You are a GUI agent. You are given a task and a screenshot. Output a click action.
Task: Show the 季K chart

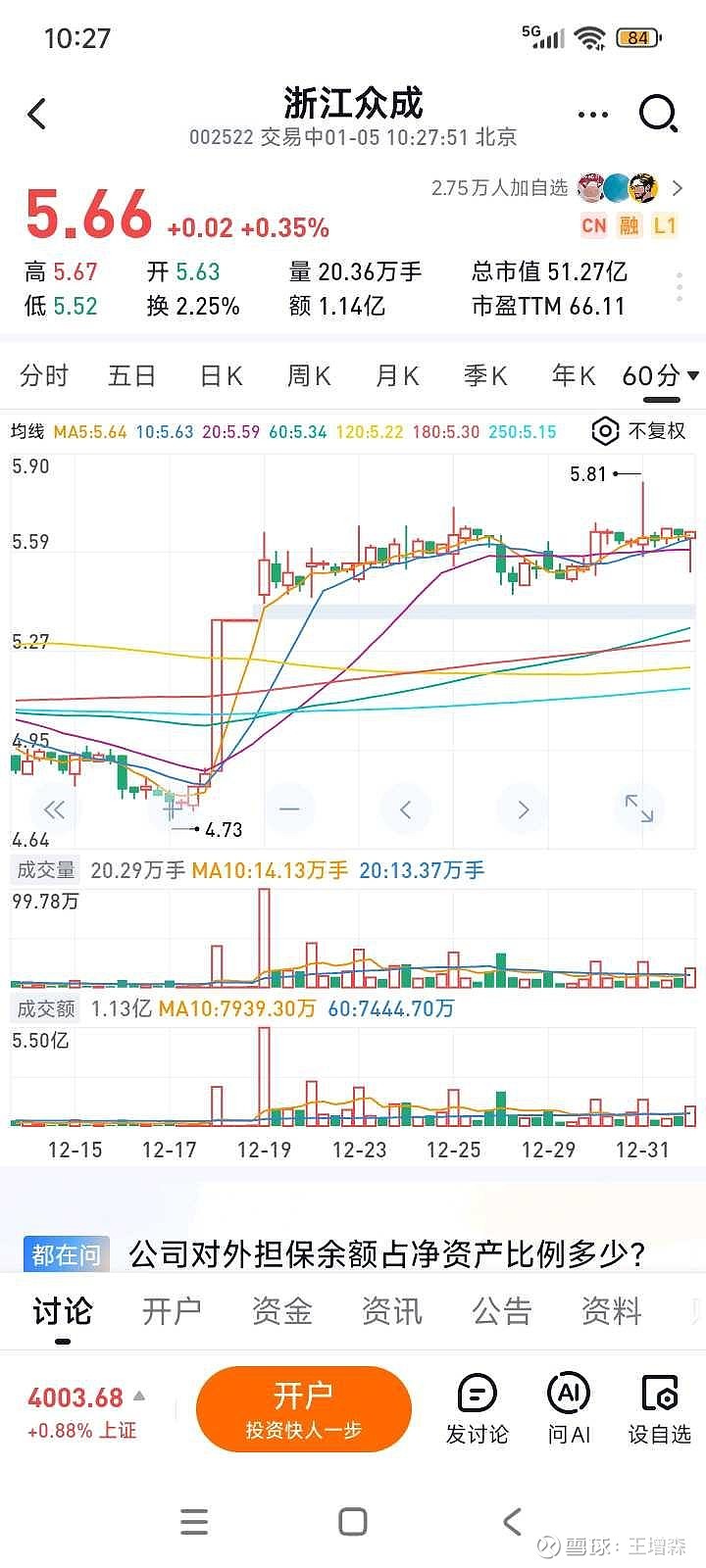click(485, 375)
